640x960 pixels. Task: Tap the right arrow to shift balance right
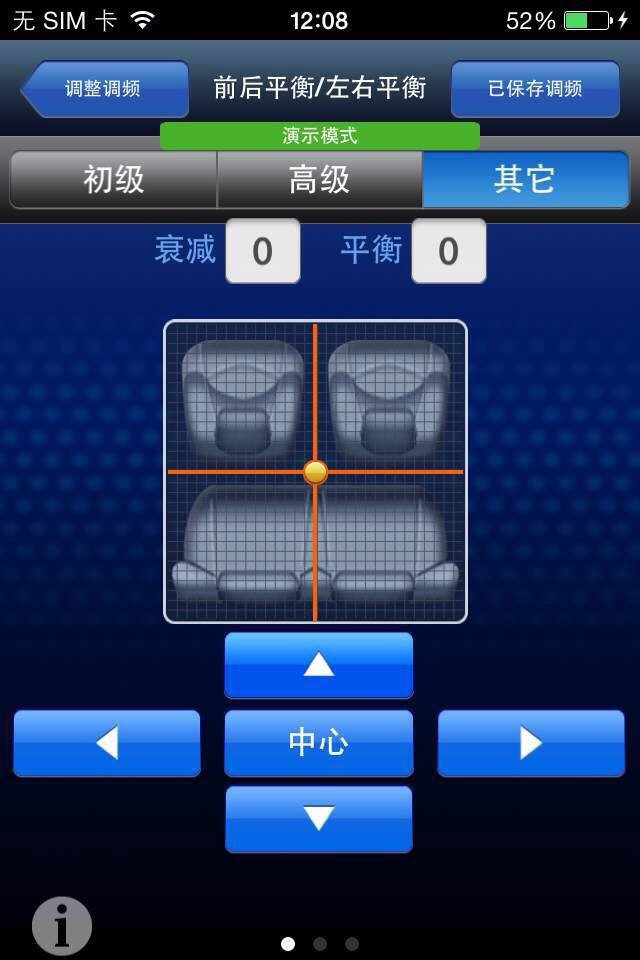pos(531,743)
